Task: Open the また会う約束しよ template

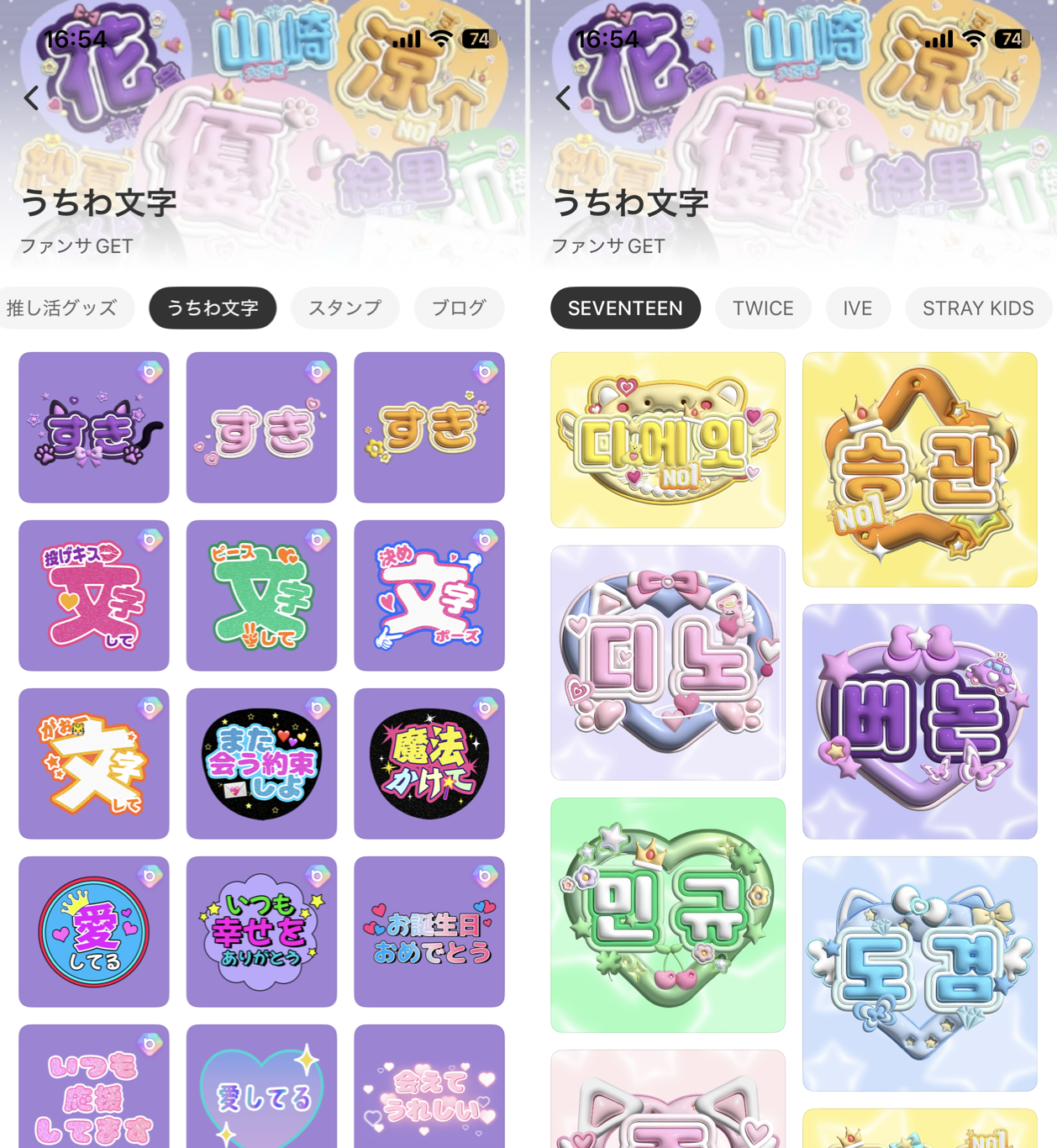Action: [261, 764]
